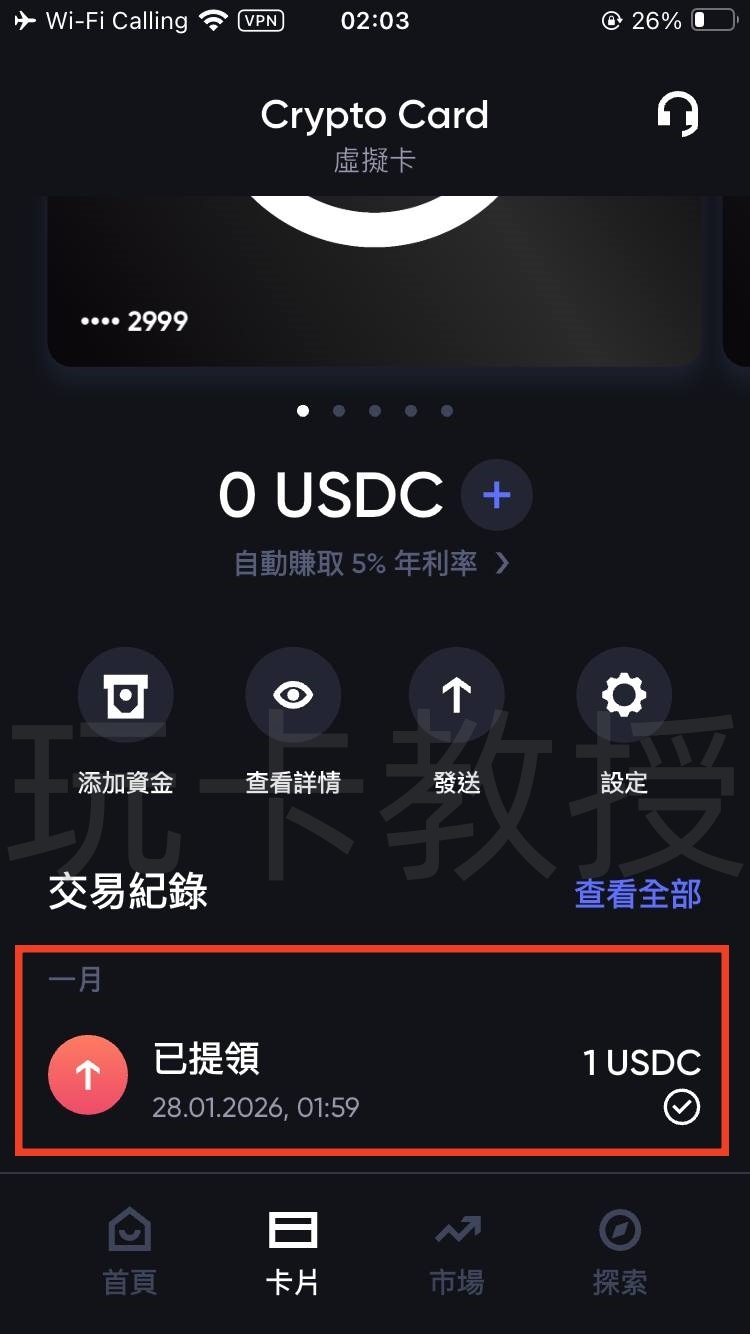The width and height of the screenshot is (750, 1334).
Task: Toggle the eye icon to reveal card details
Action: click(x=292, y=694)
